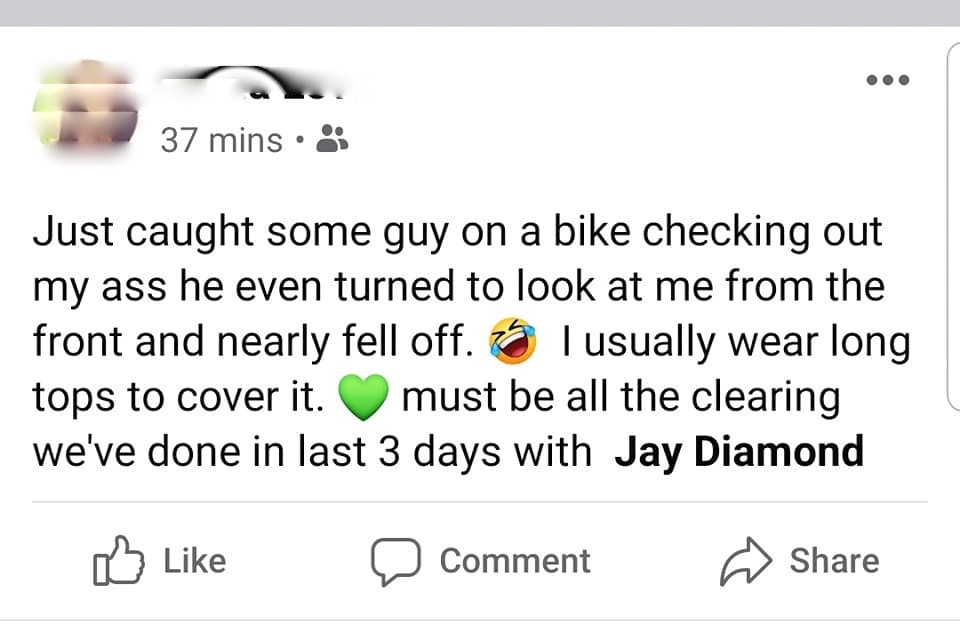Open the post's three-dot options menu
Viewport: 960px width, 625px height.
[888, 80]
